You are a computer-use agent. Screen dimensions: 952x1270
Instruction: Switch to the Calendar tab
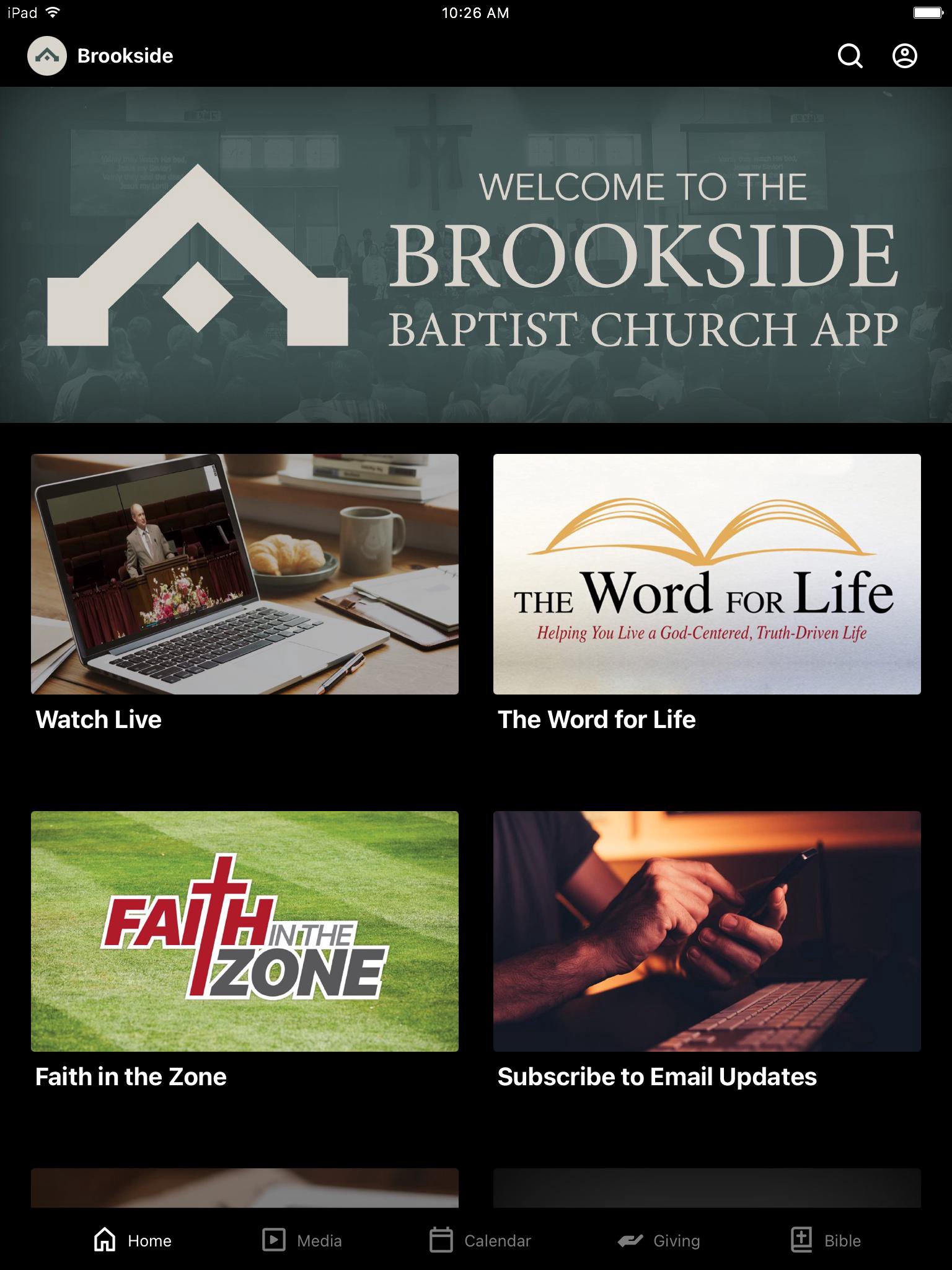[x=480, y=1240]
